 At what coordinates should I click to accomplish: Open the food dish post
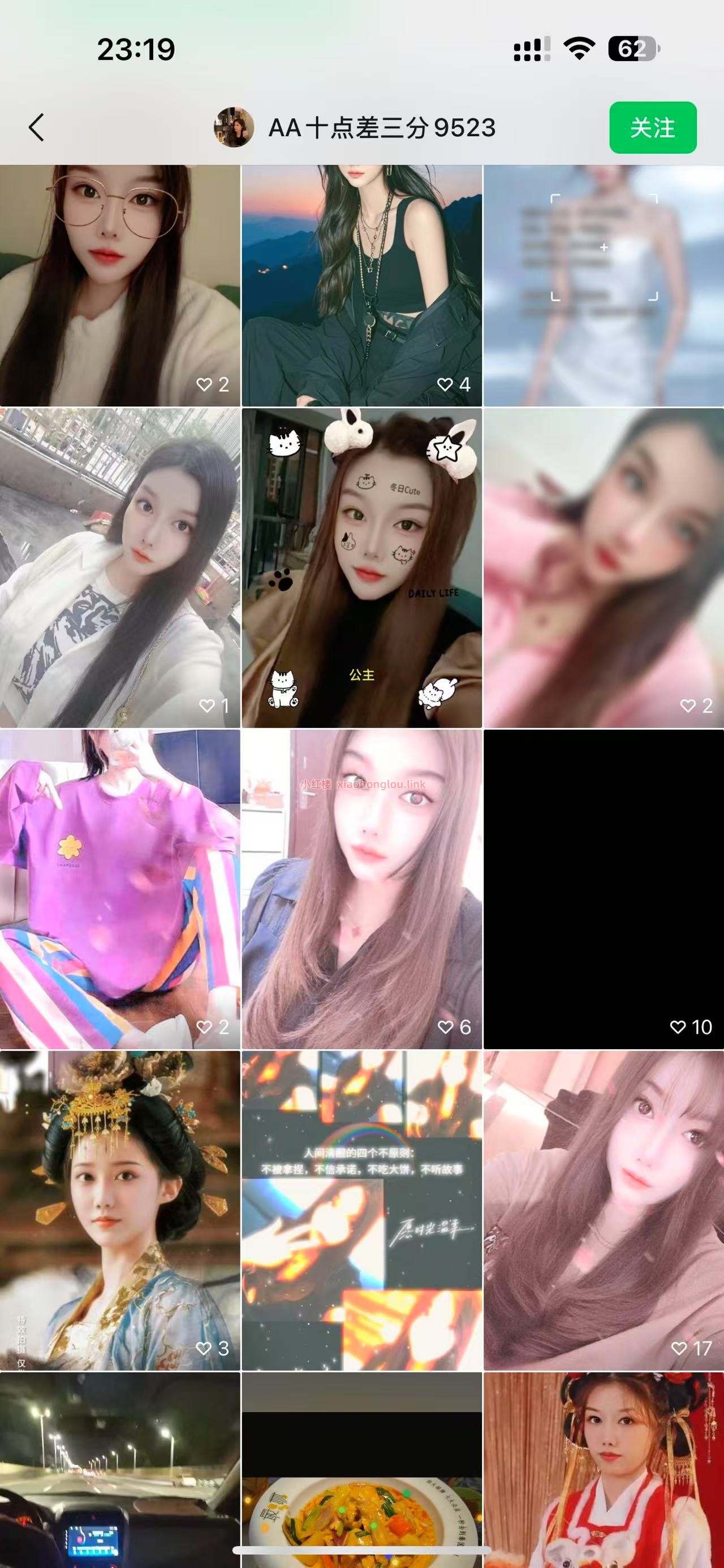361,1467
